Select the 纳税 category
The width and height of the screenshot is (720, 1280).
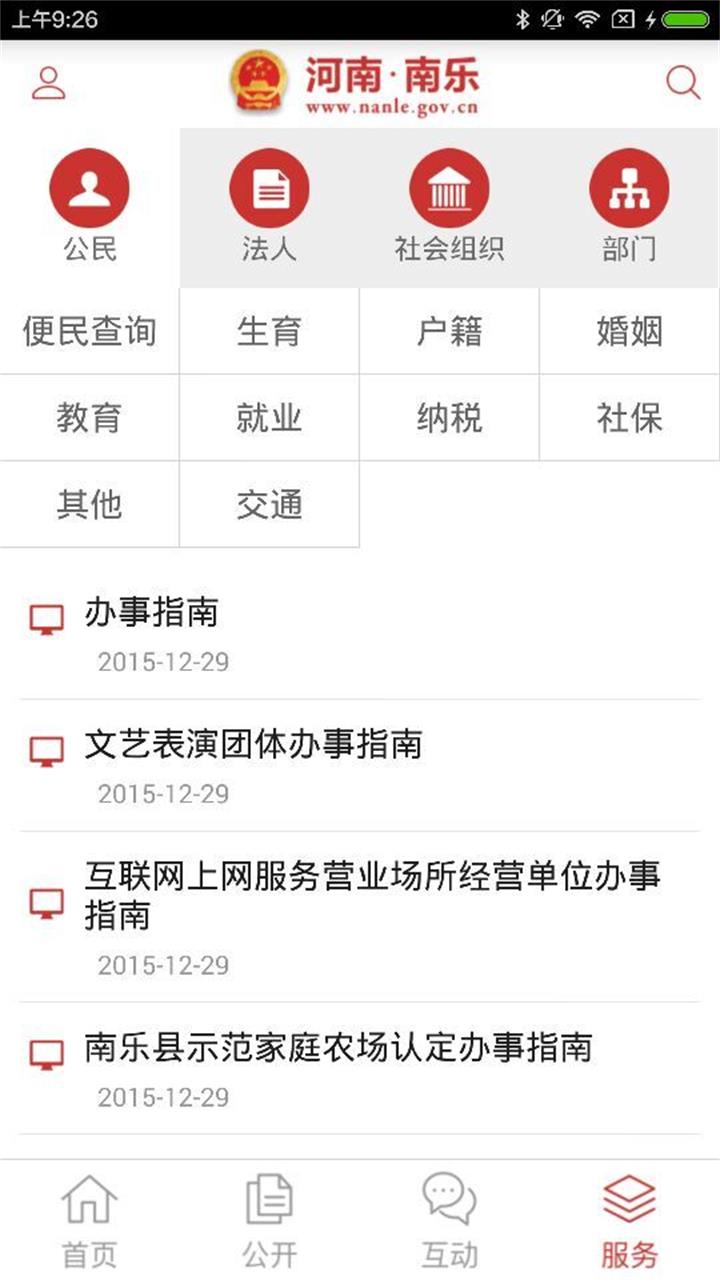click(449, 418)
